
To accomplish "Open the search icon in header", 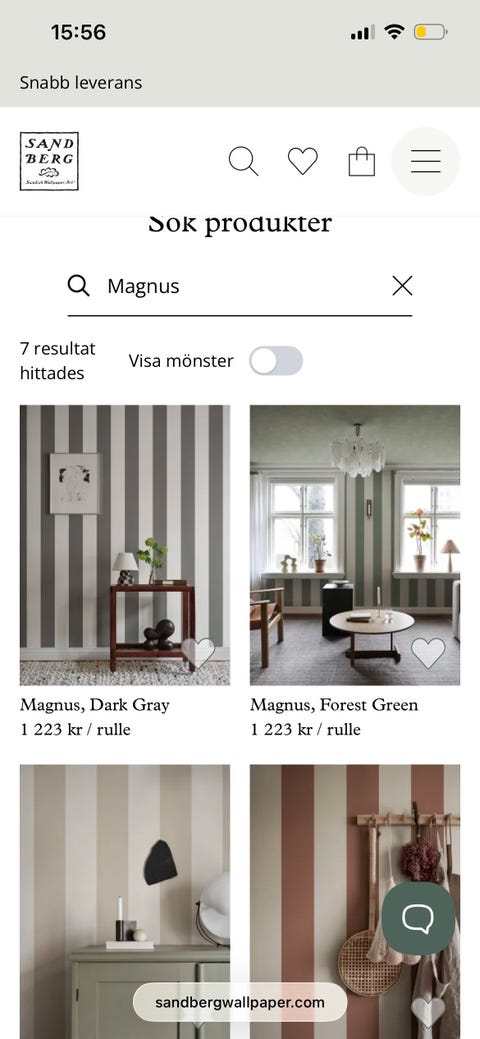I will [243, 161].
